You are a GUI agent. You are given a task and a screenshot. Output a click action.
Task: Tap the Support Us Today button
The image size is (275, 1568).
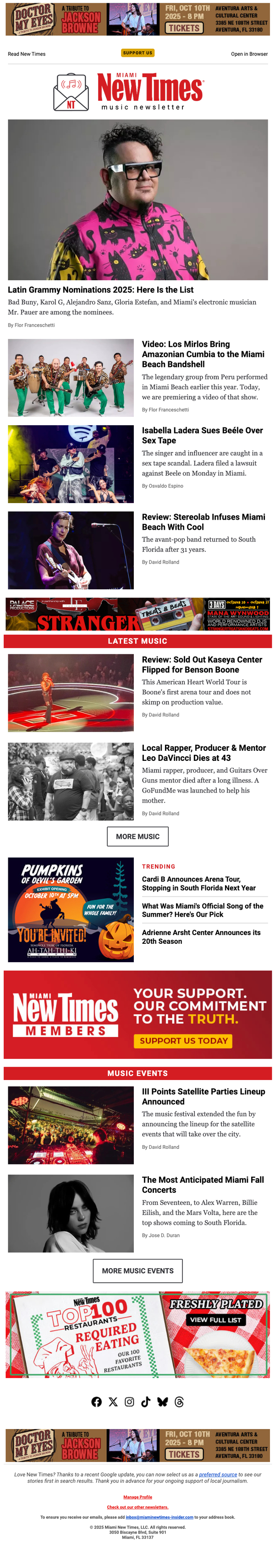point(183,1041)
